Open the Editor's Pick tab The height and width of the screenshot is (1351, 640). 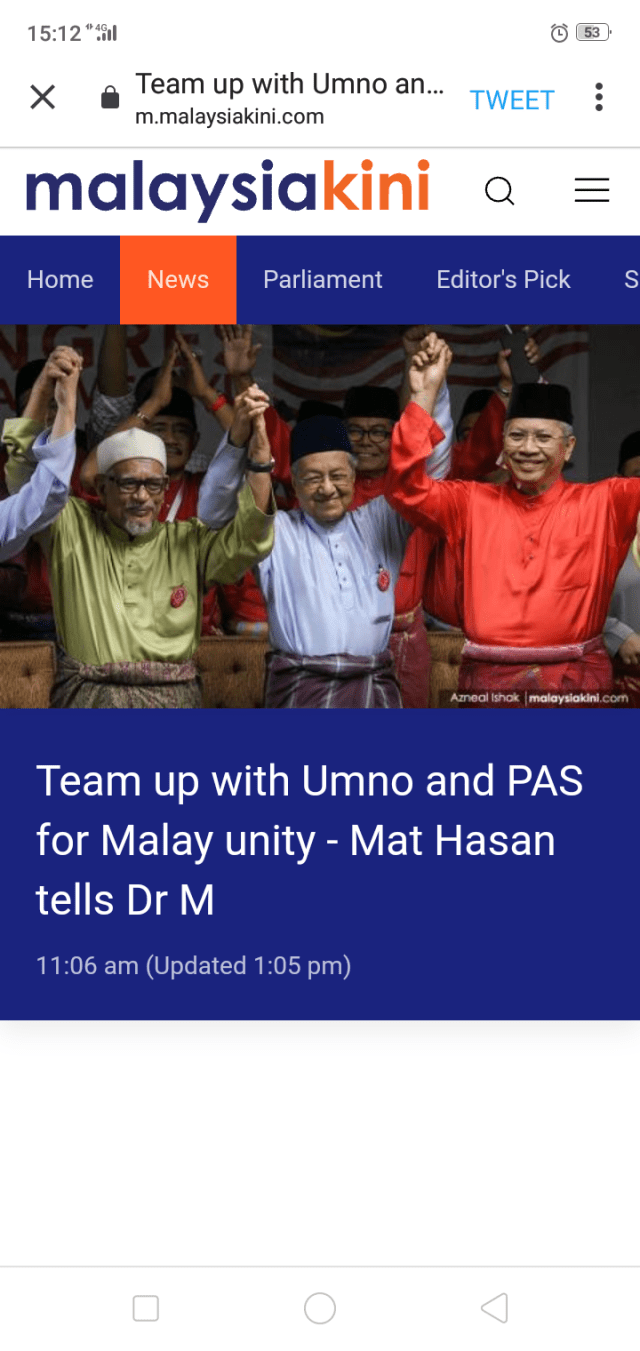point(503,280)
